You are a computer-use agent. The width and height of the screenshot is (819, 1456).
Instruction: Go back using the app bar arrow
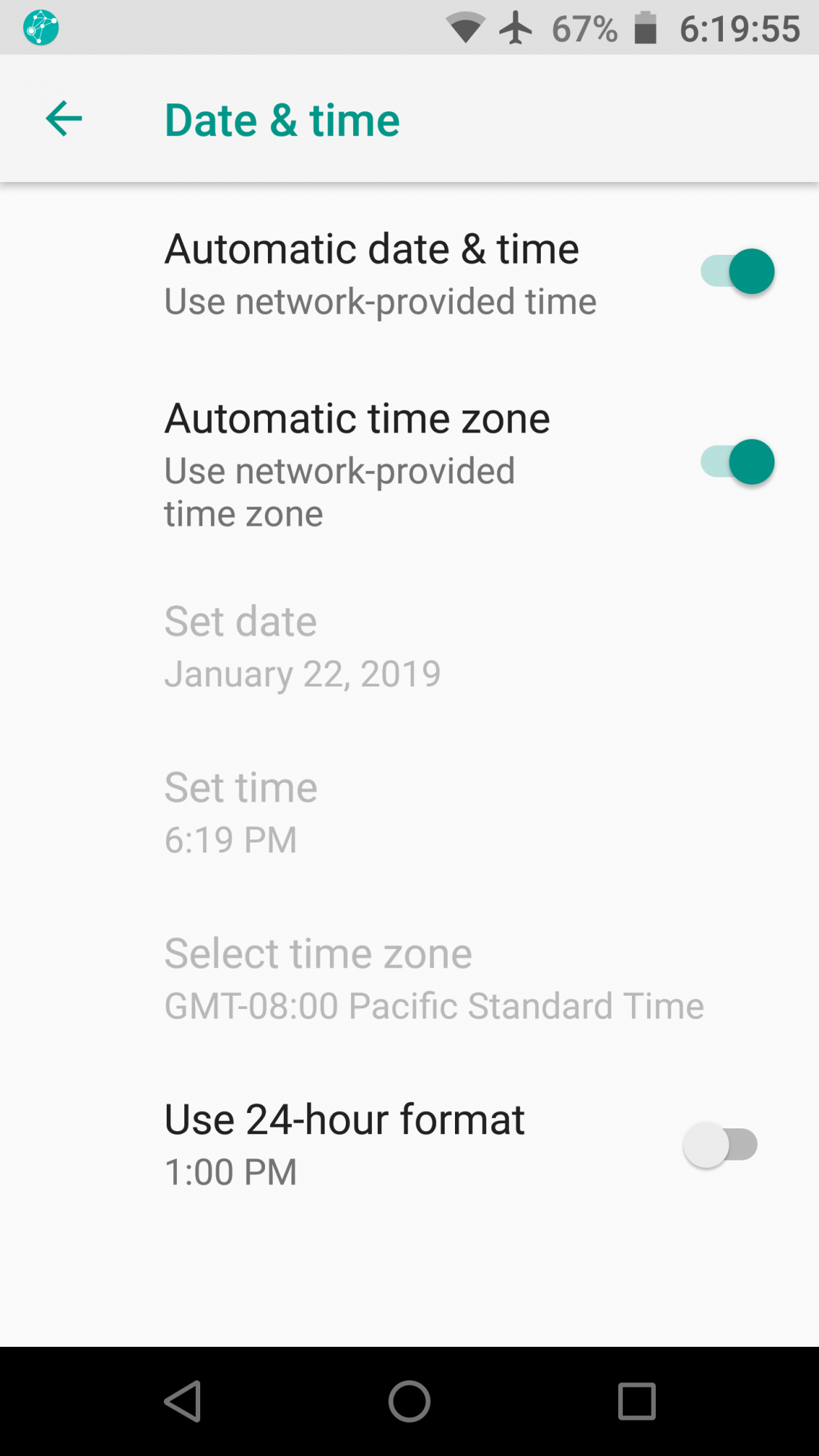pyautogui.click(x=64, y=119)
